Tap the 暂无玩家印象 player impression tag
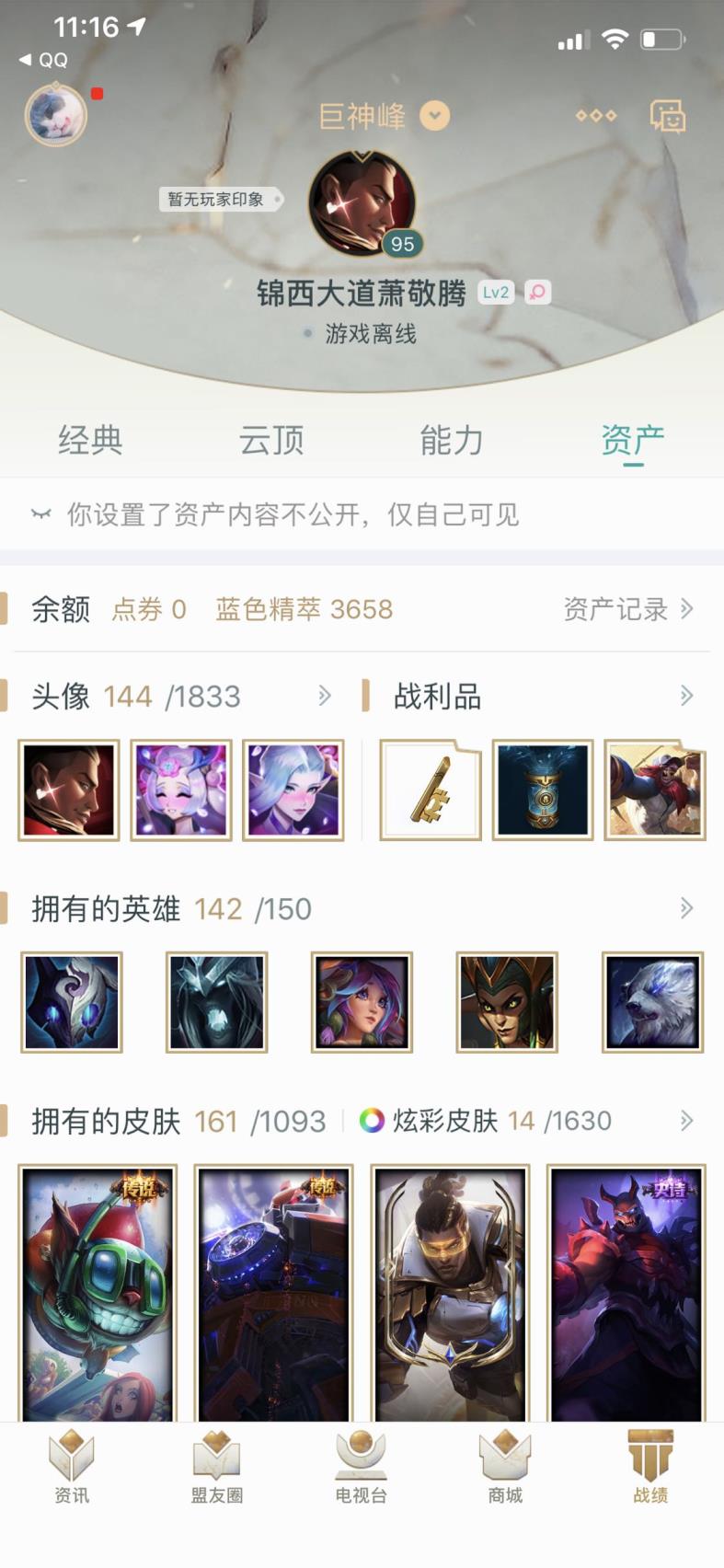The height and width of the screenshot is (1568, 724). (x=217, y=200)
